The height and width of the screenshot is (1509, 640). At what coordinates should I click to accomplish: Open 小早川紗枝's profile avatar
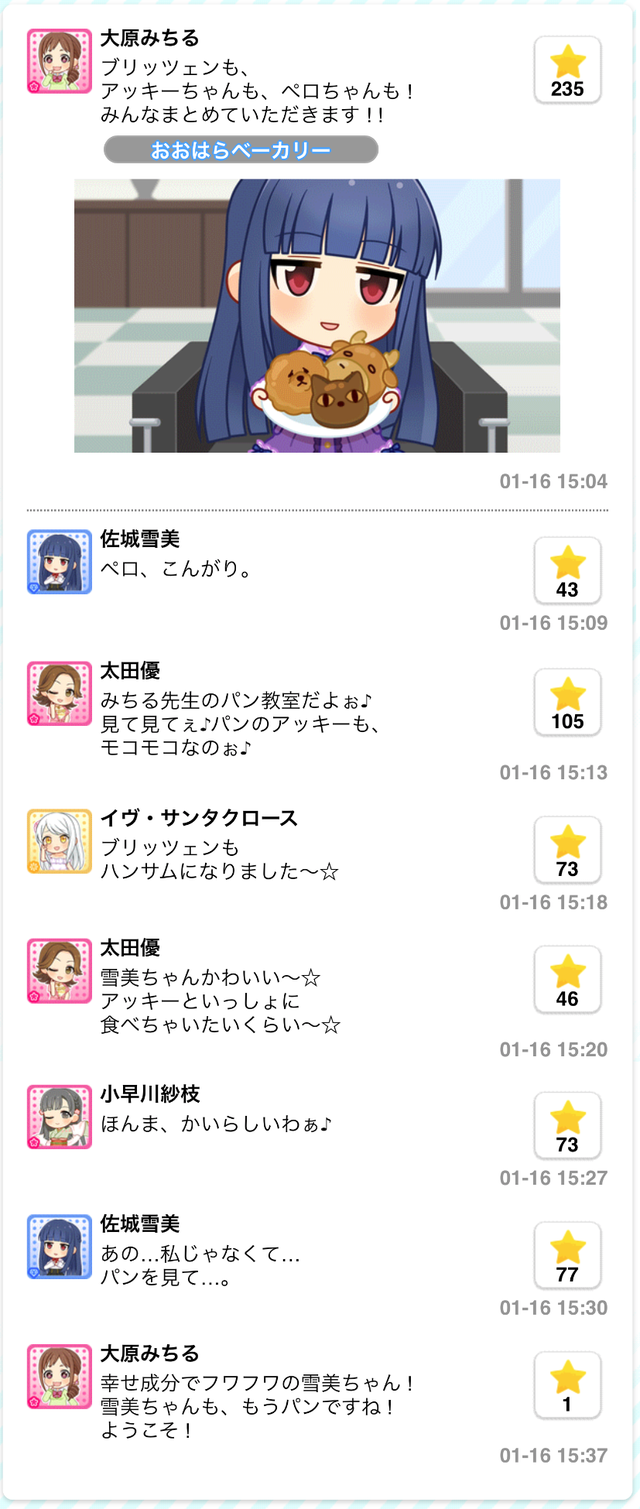click(x=60, y=1116)
